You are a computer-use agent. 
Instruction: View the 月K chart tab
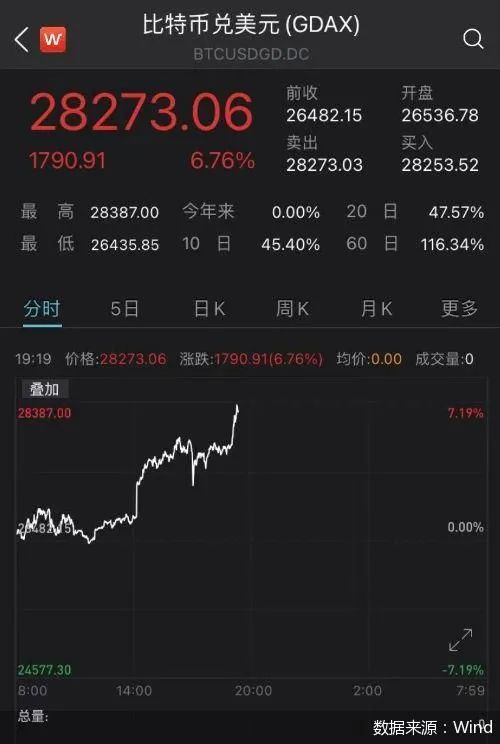click(x=376, y=309)
